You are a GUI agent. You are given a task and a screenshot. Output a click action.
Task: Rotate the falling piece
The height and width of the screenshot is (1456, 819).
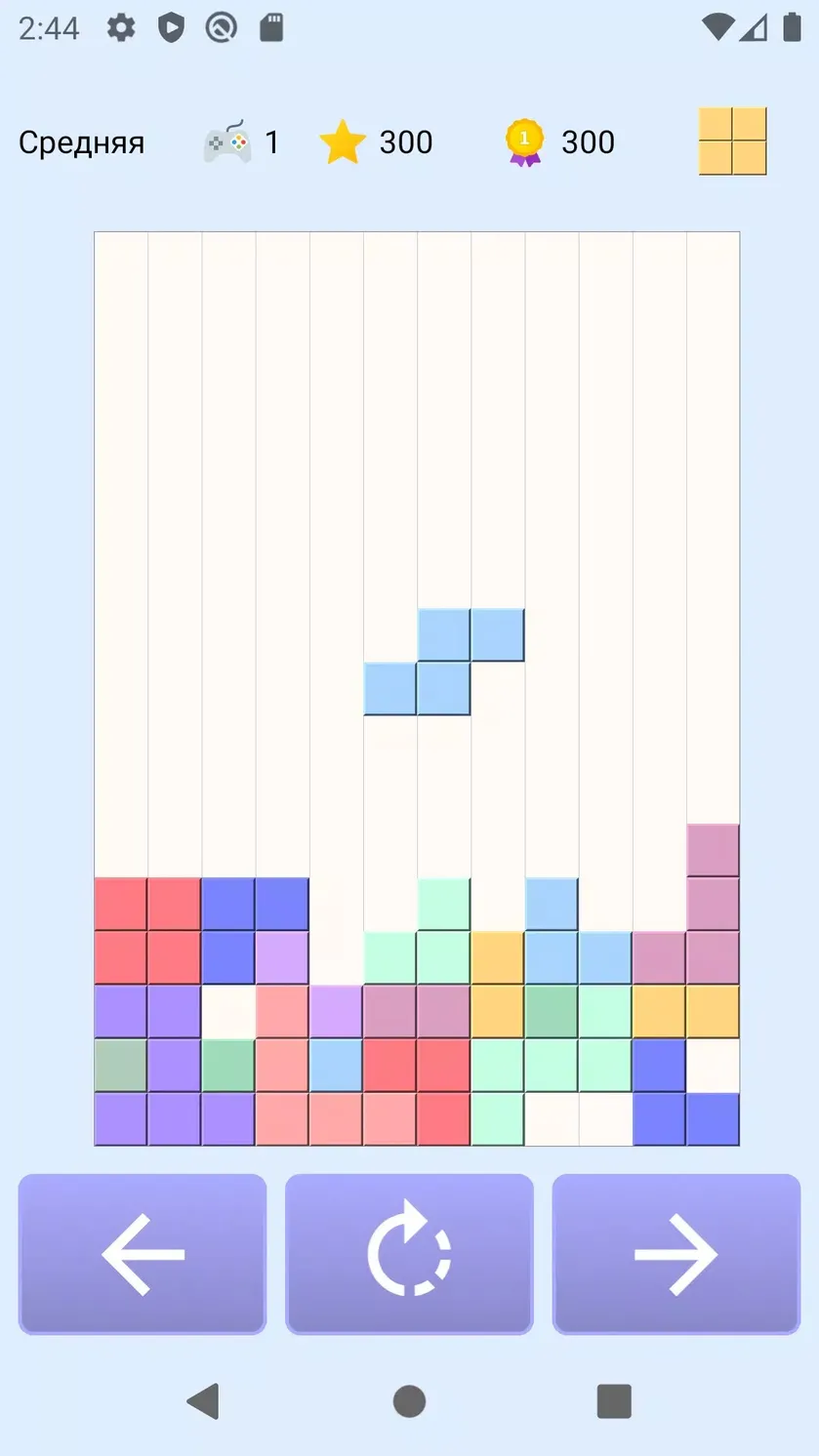coord(409,1254)
